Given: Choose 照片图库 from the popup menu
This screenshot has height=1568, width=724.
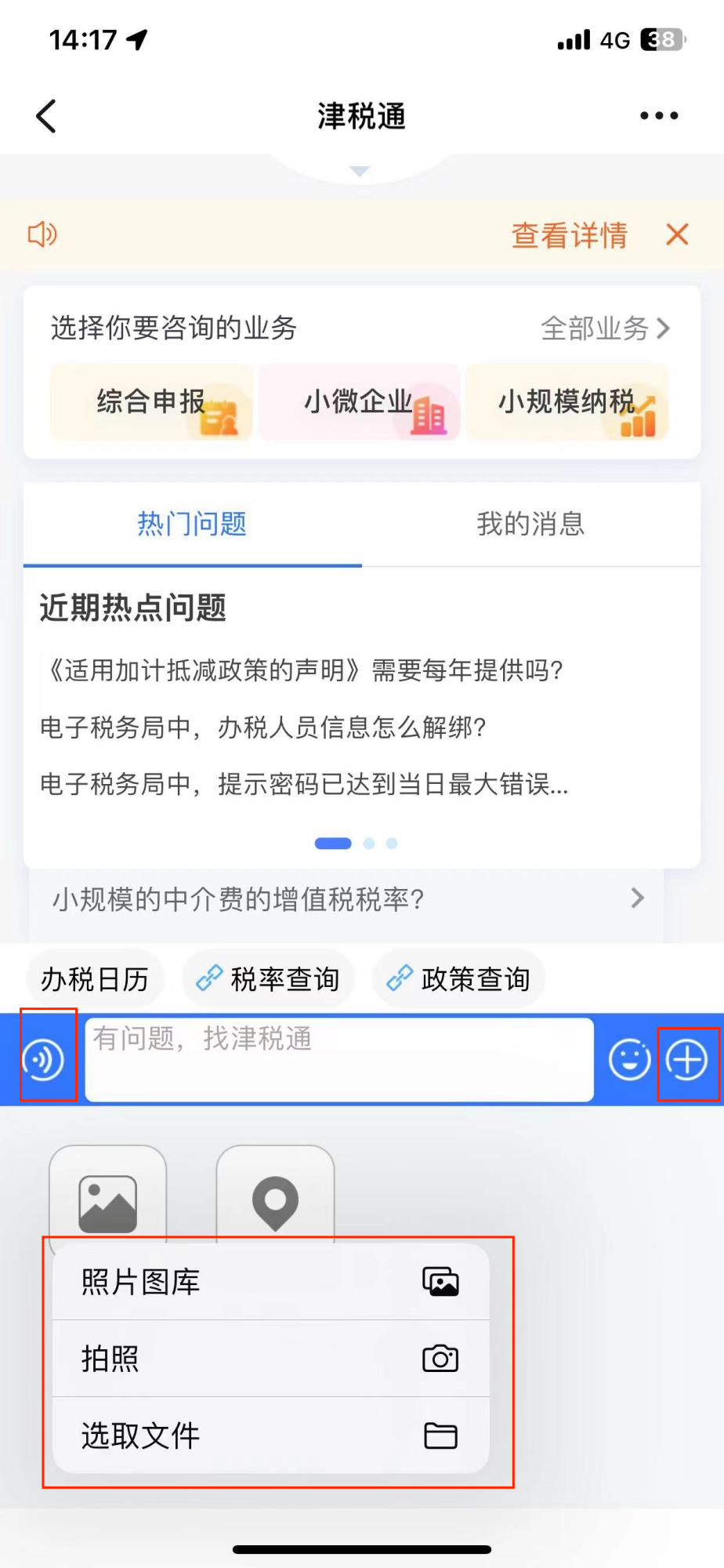Looking at the screenshot, I should [x=271, y=1282].
